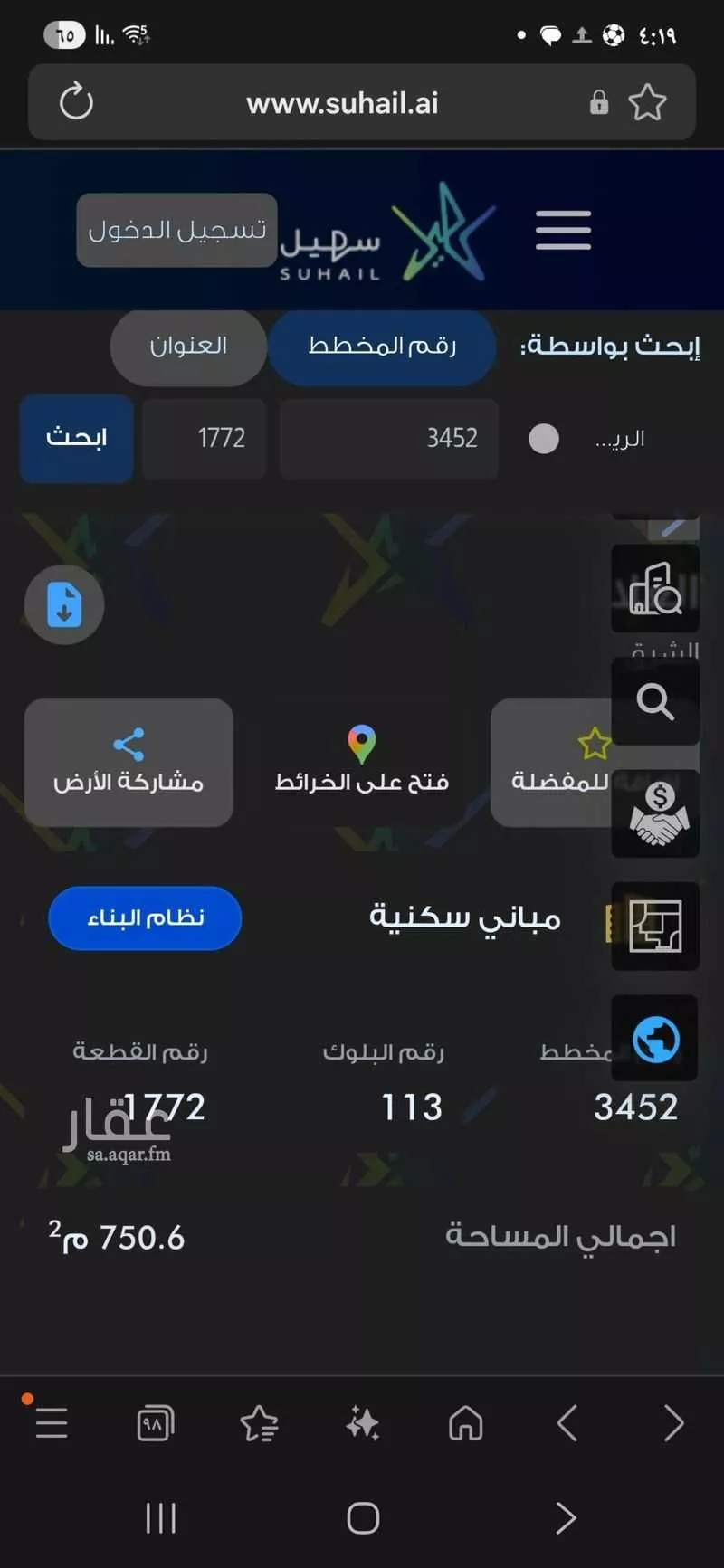Tap تسجيل الدخول to log in
Image resolution: width=724 pixels, height=1568 pixels.
coord(175,230)
